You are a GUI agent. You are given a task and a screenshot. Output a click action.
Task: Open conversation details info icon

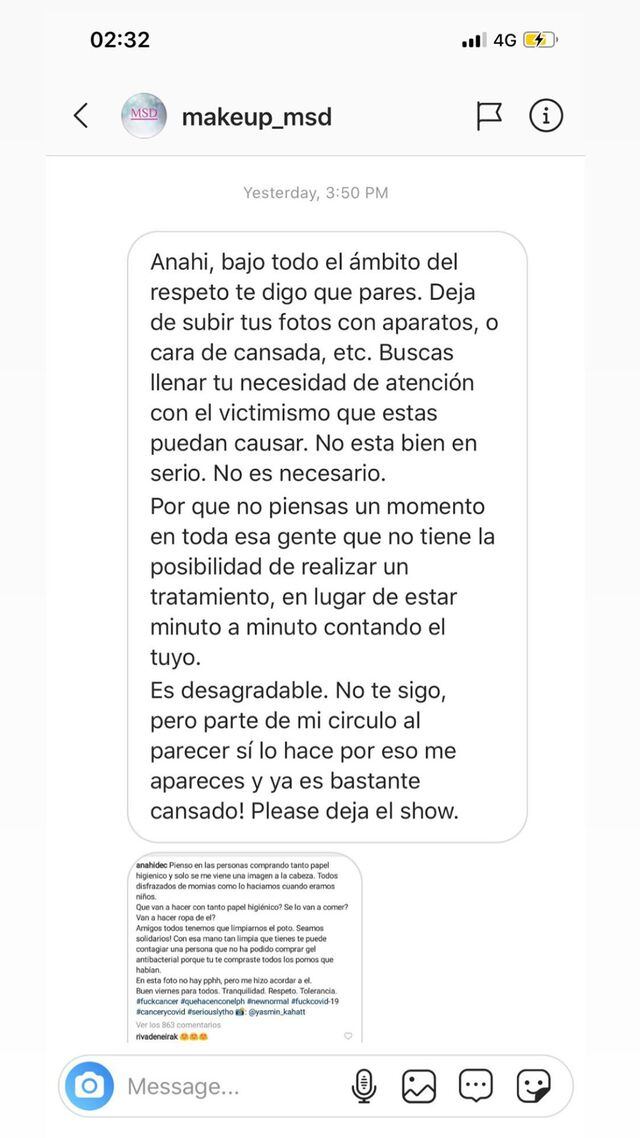(546, 116)
